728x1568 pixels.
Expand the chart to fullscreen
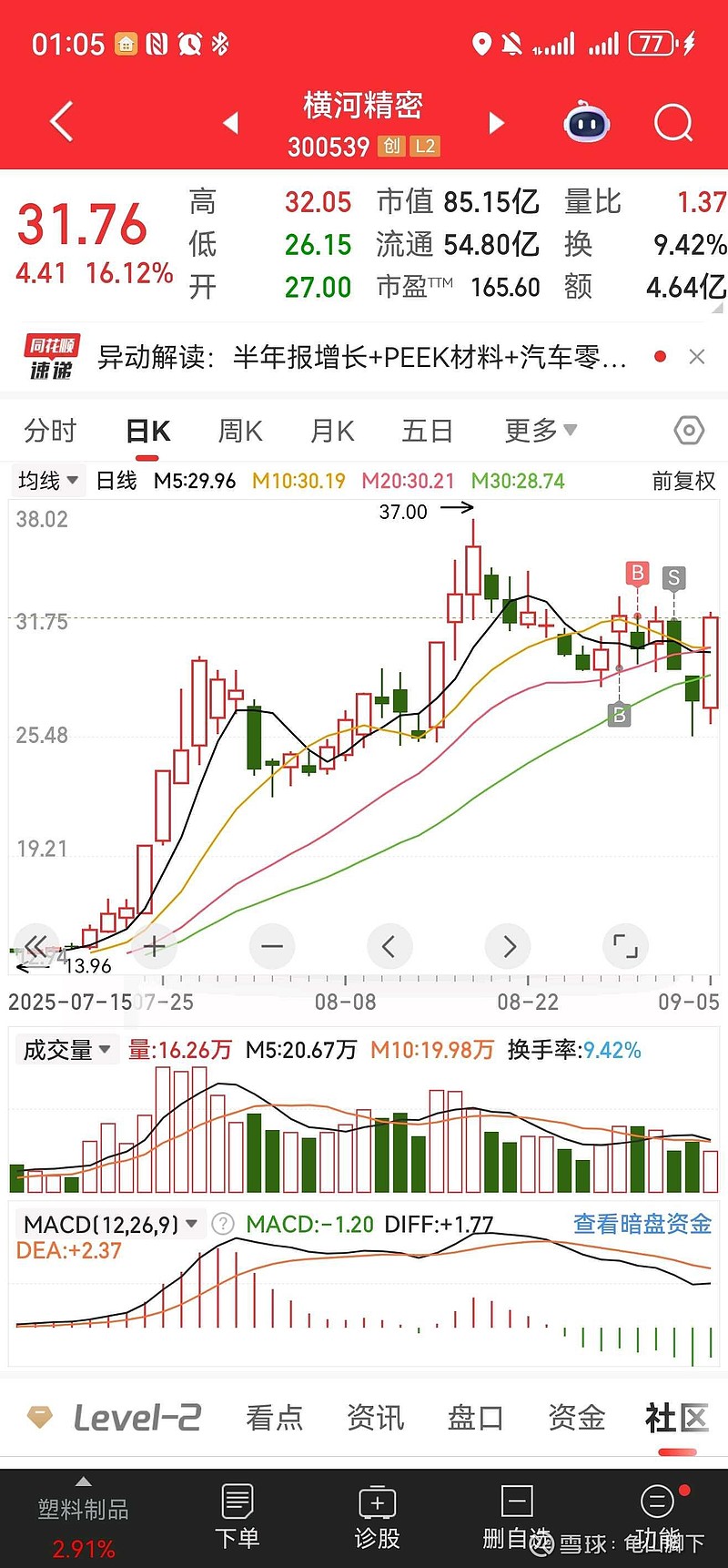tap(625, 947)
